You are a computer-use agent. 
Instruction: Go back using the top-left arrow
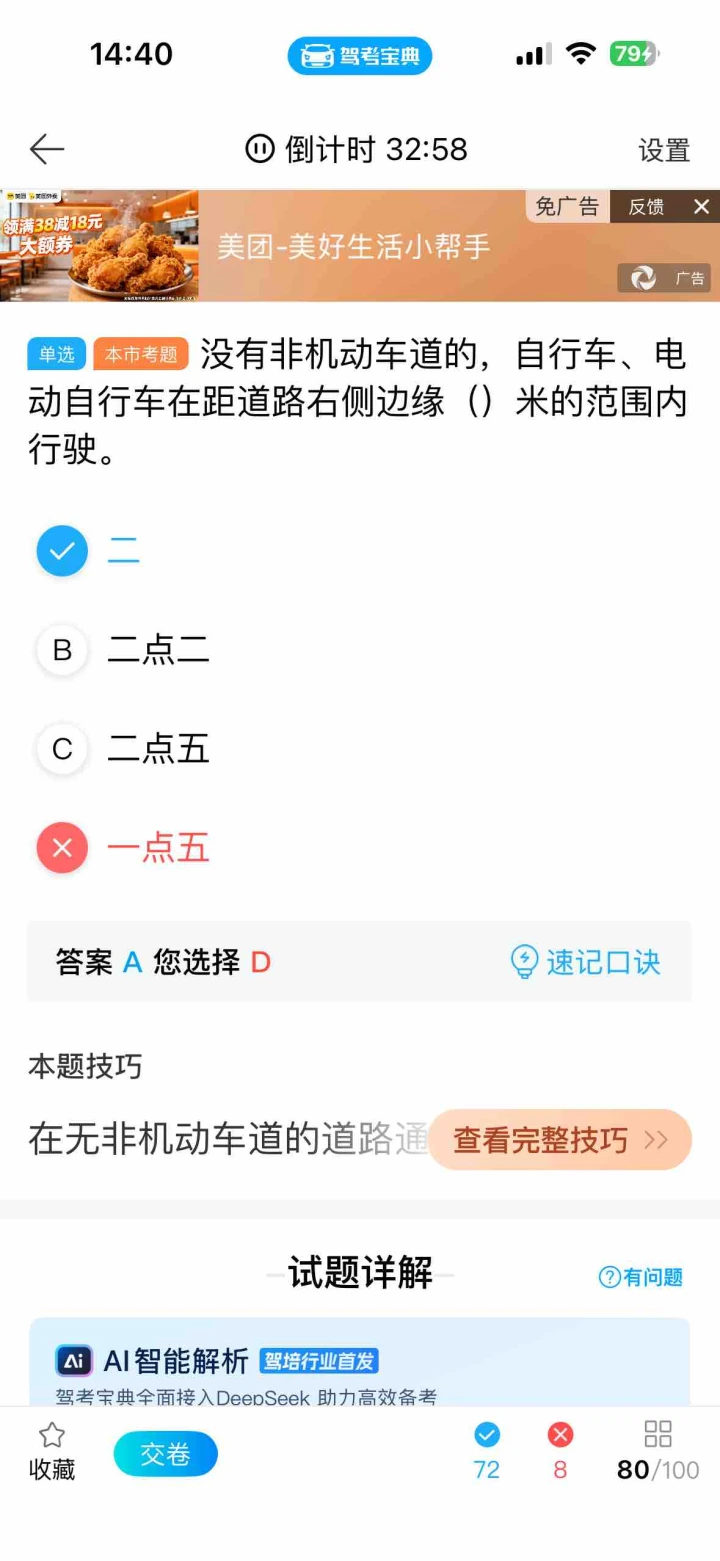pyautogui.click(x=46, y=150)
